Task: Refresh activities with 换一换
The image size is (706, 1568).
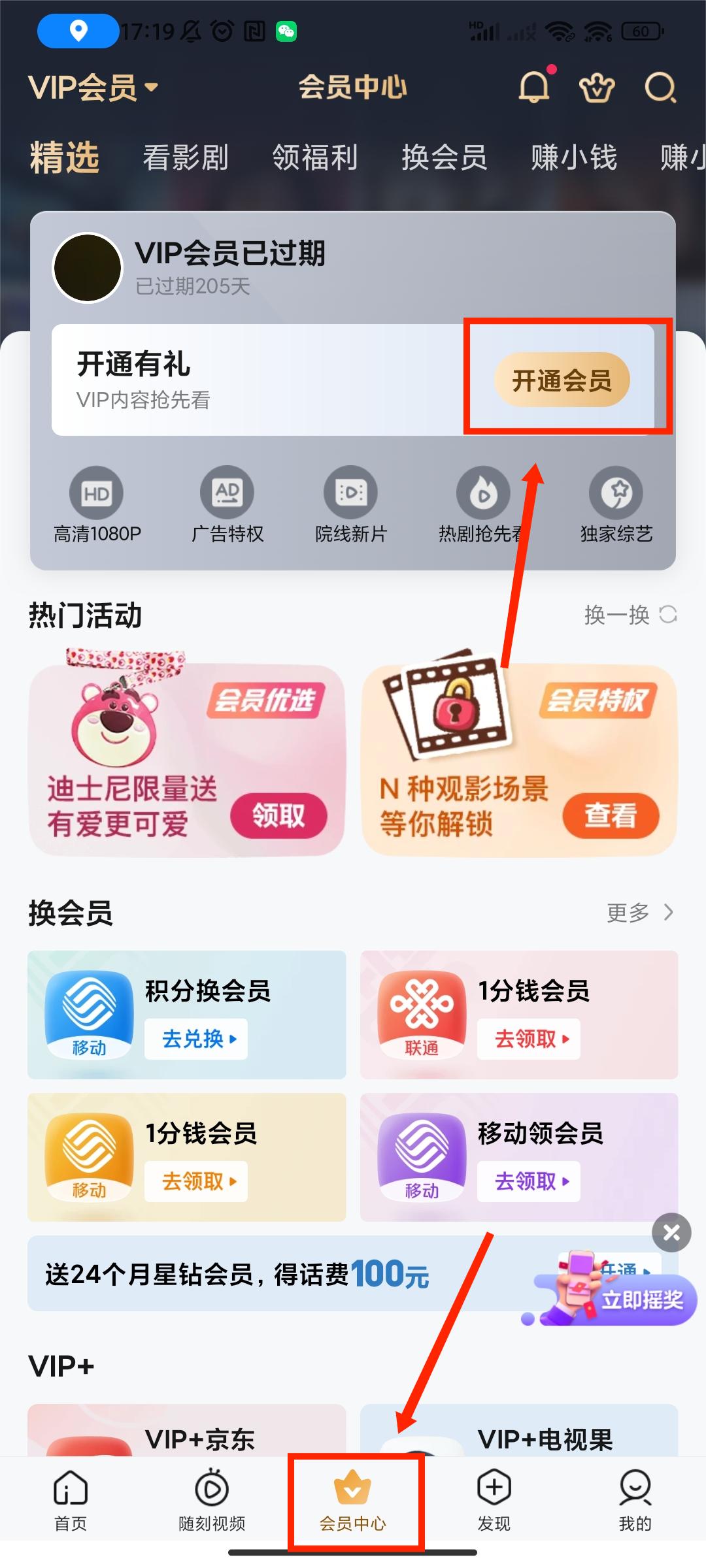Action: (630, 615)
